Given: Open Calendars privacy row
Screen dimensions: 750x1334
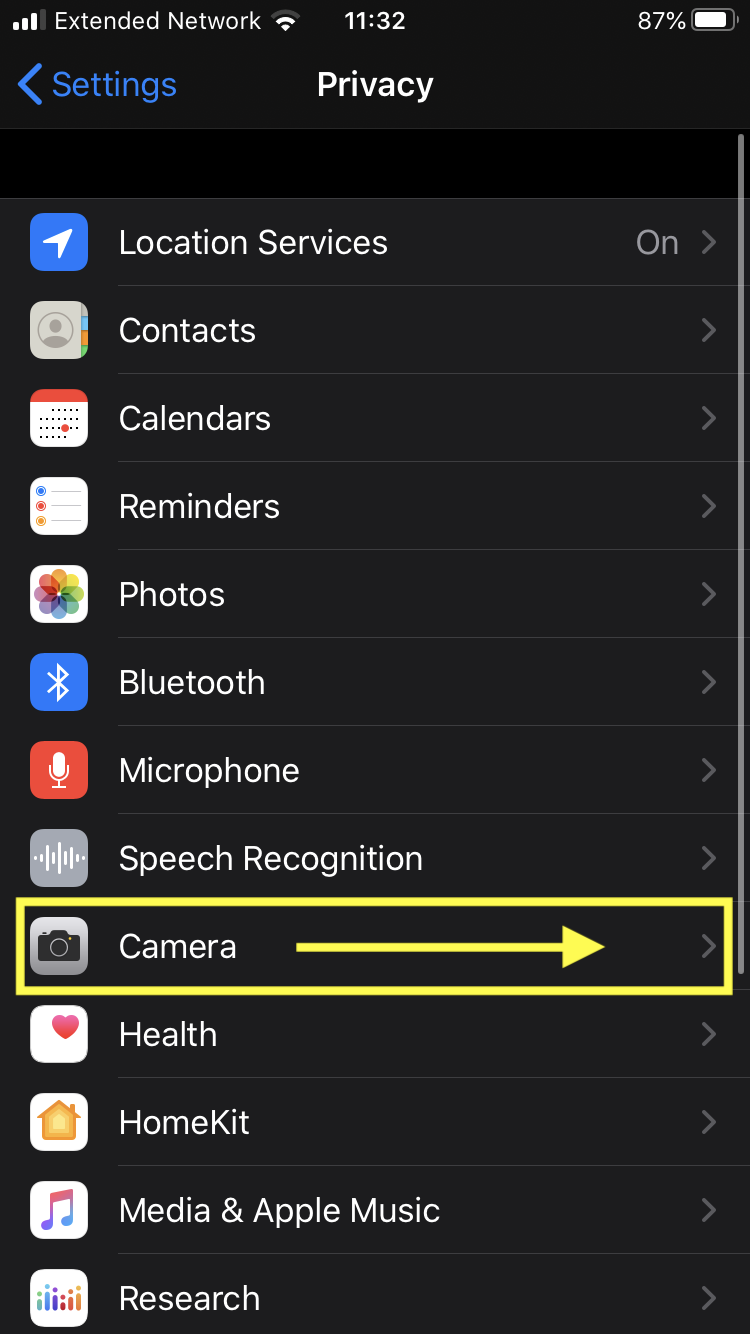Looking at the screenshot, I should tap(375, 418).
